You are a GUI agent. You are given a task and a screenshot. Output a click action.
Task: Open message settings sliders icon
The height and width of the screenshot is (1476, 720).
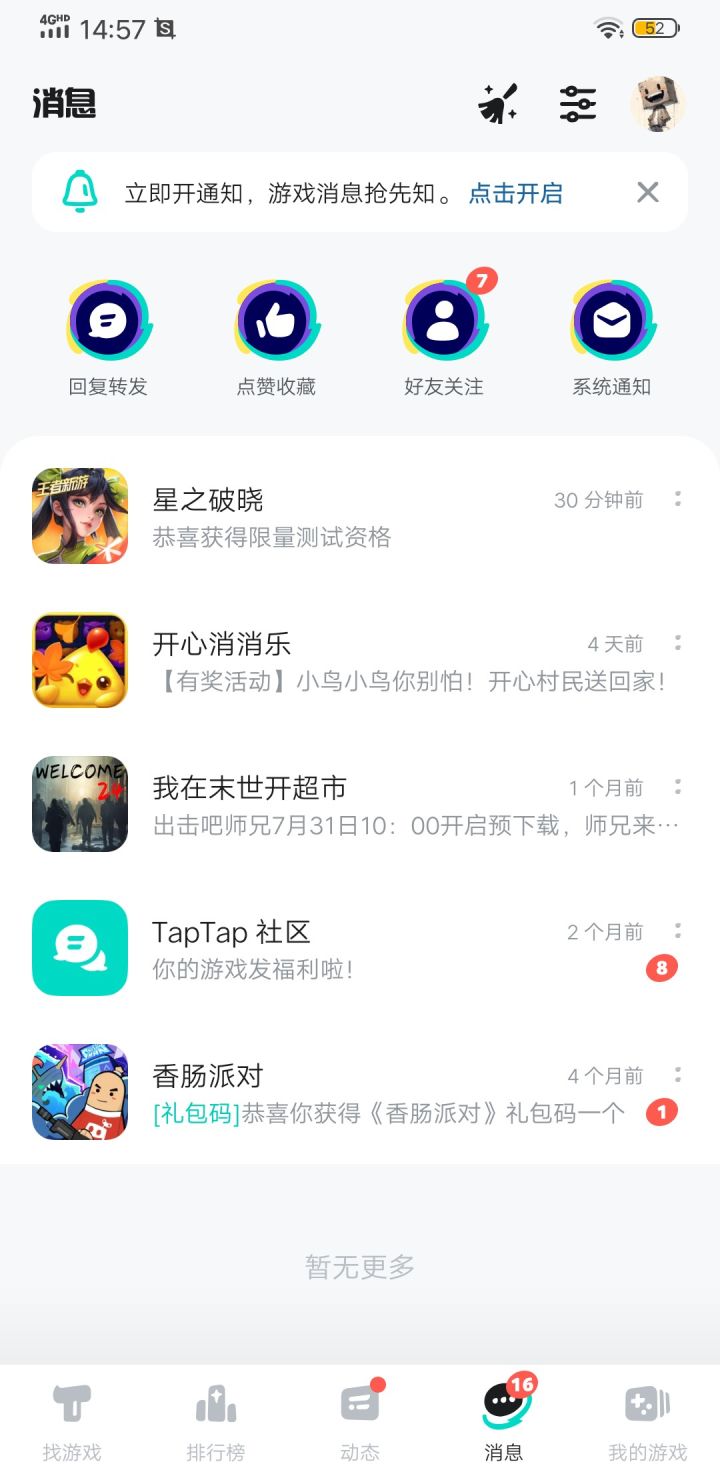click(577, 104)
